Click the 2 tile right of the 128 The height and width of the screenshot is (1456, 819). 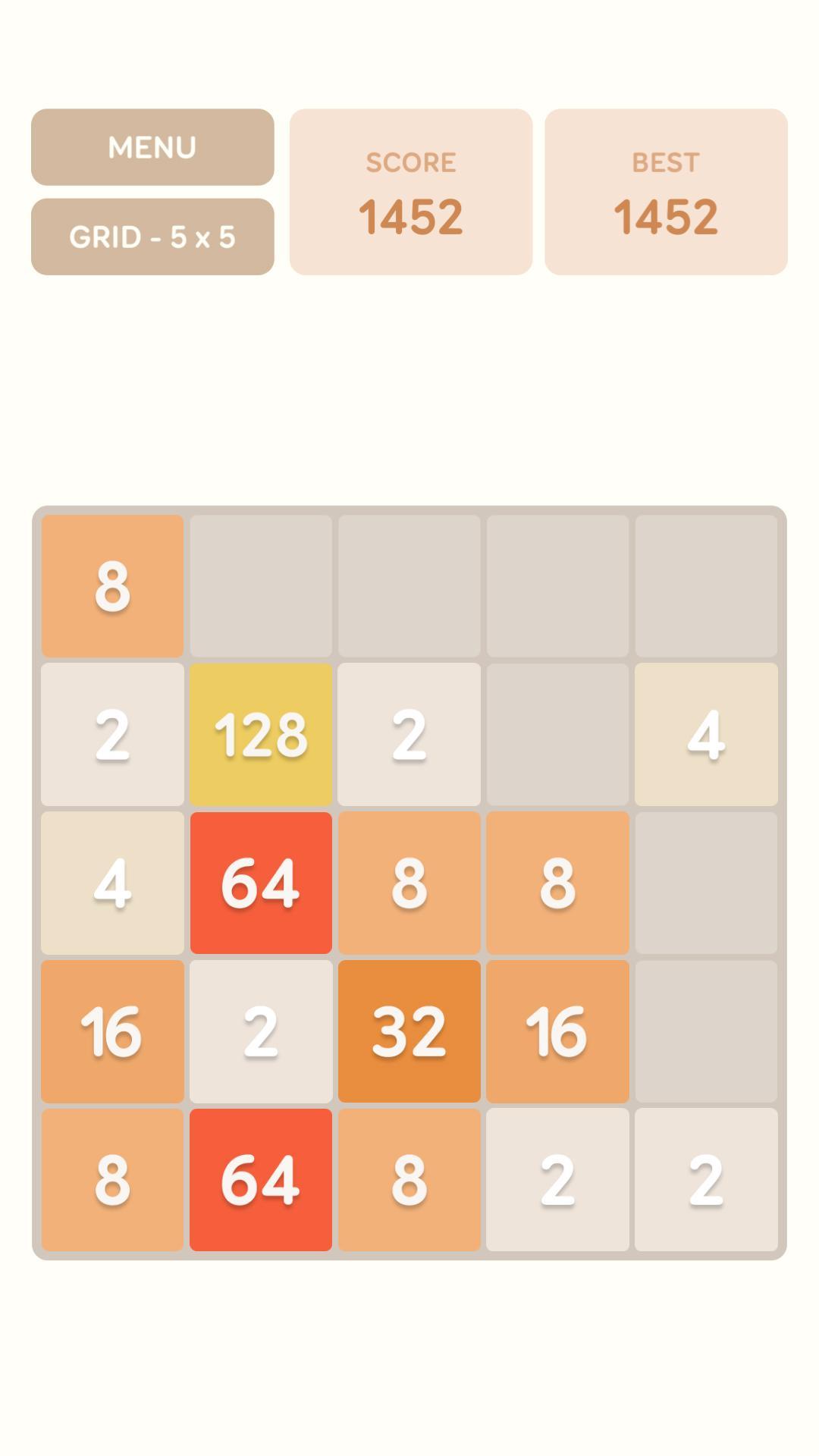pyautogui.click(x=409, y=732)
